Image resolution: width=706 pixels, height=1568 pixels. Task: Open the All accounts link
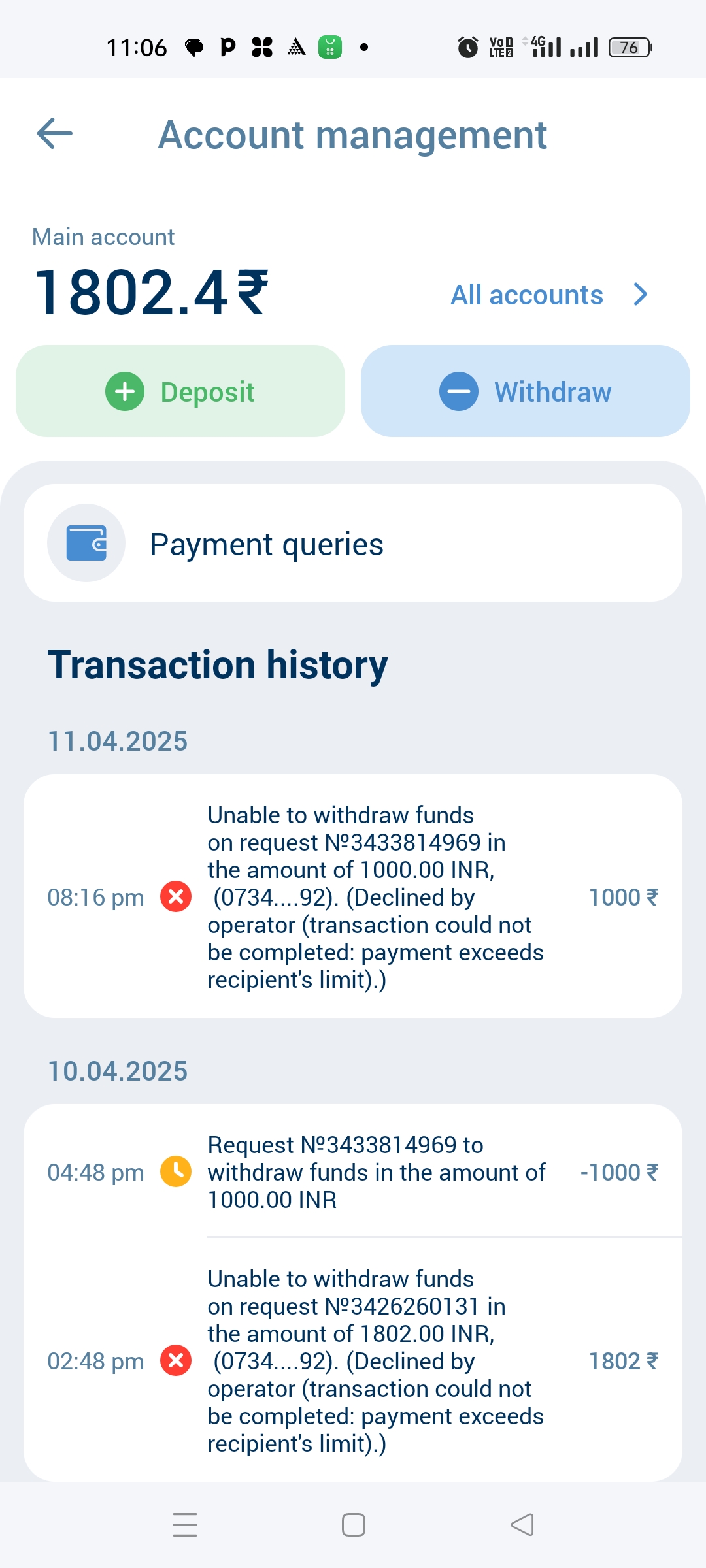click(548, 295)
